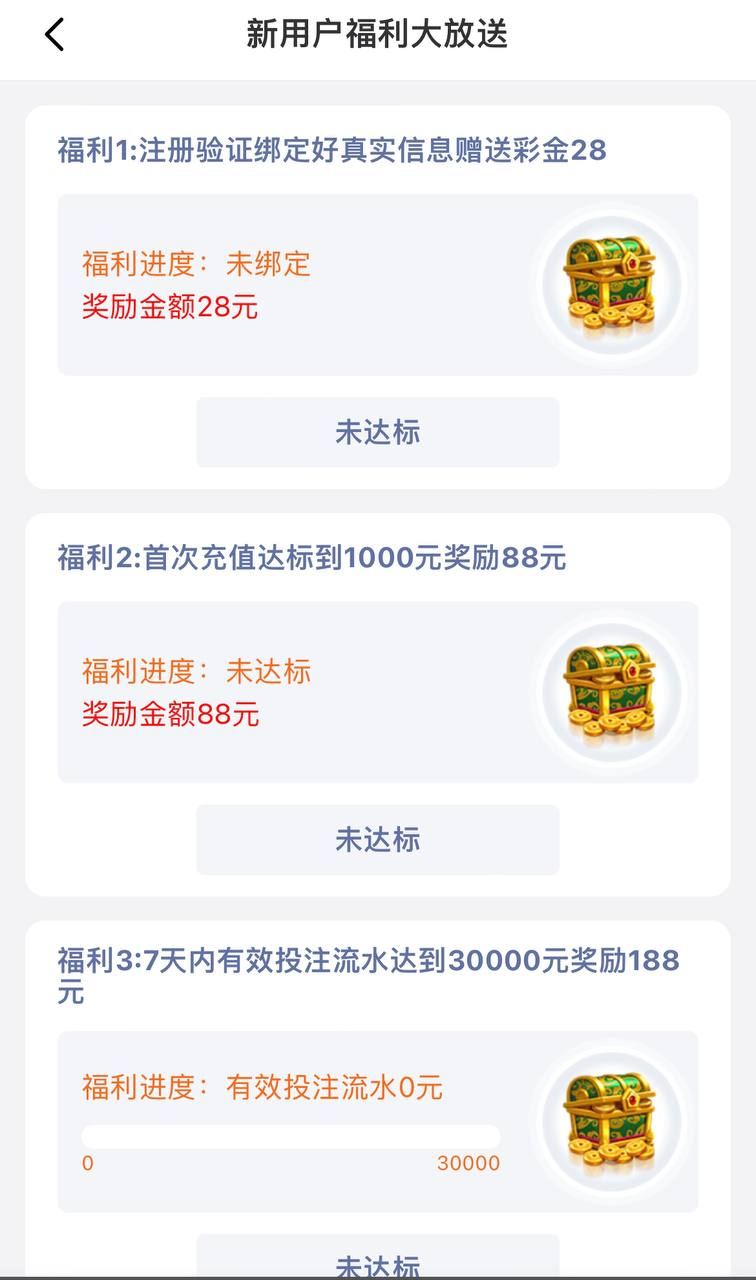
Task: Click the betting turnover progress bar
Action: 293,1136
